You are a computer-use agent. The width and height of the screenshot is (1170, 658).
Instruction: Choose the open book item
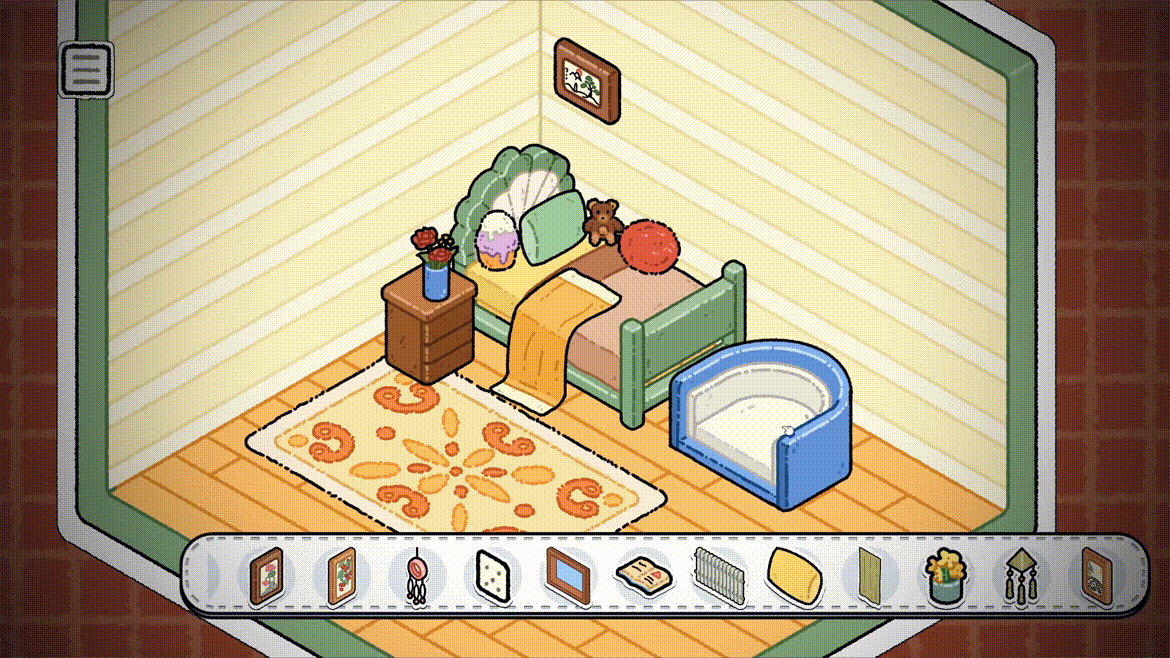644,576
